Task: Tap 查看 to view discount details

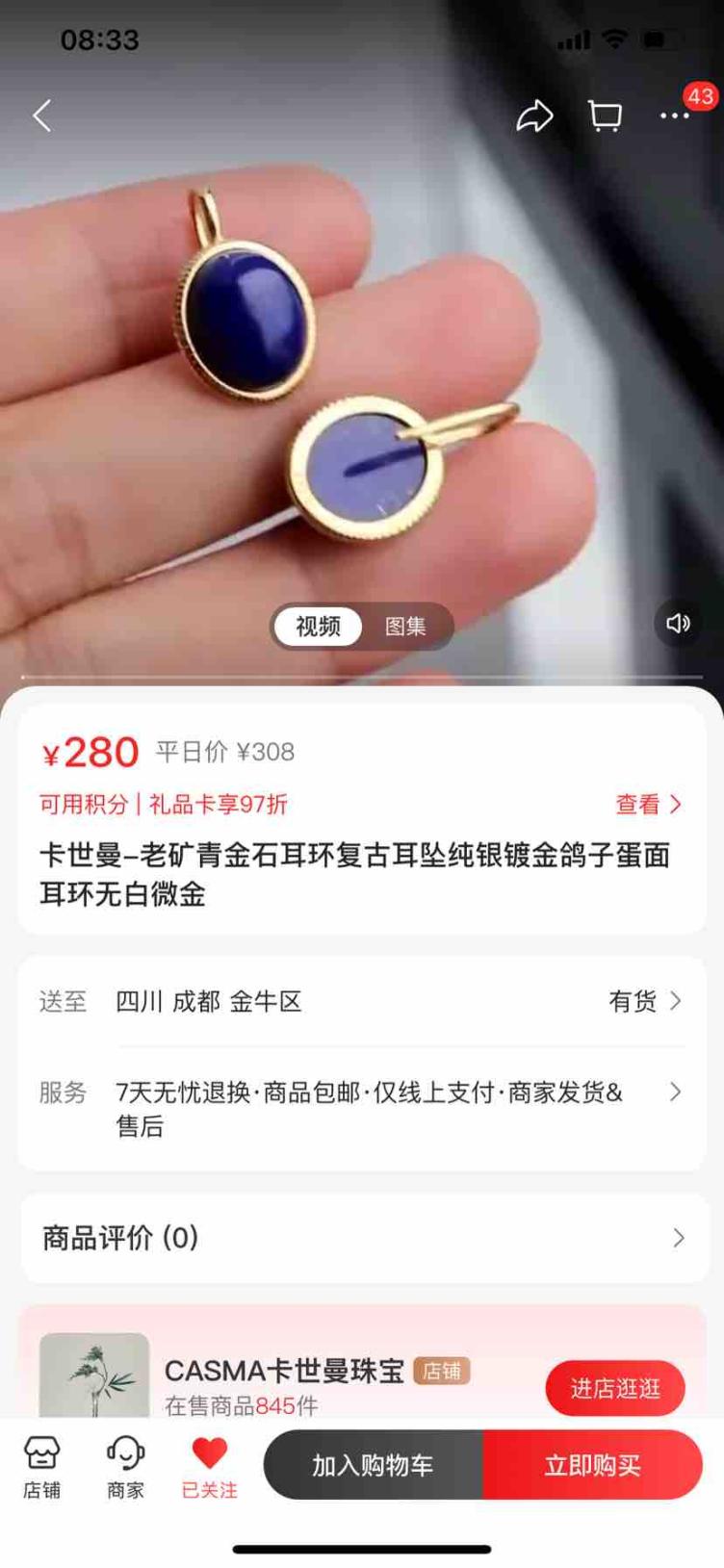Action: (x=648, y=805)
